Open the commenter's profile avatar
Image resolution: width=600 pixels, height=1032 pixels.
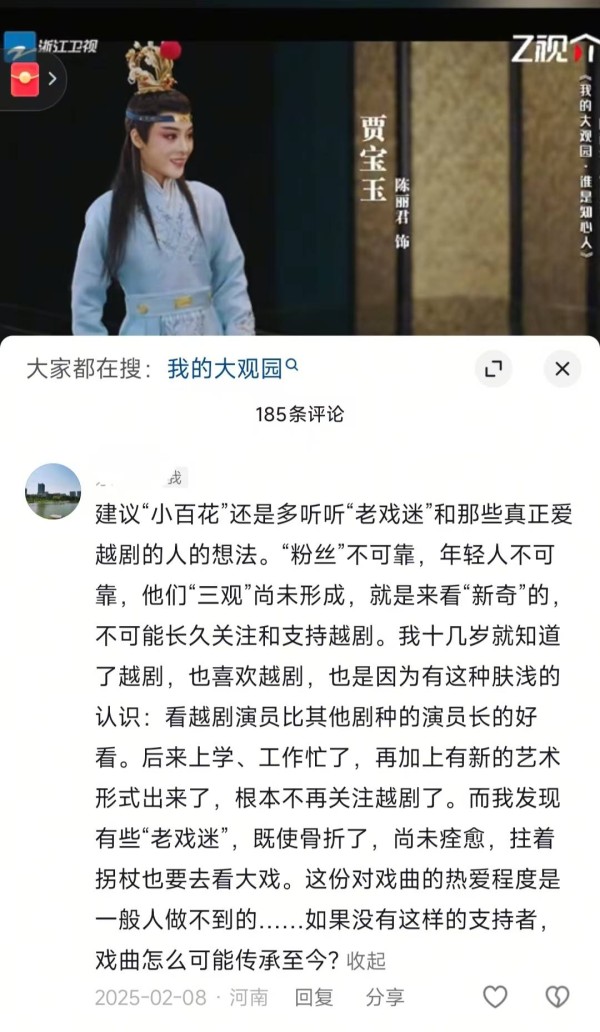coord(52,491)
